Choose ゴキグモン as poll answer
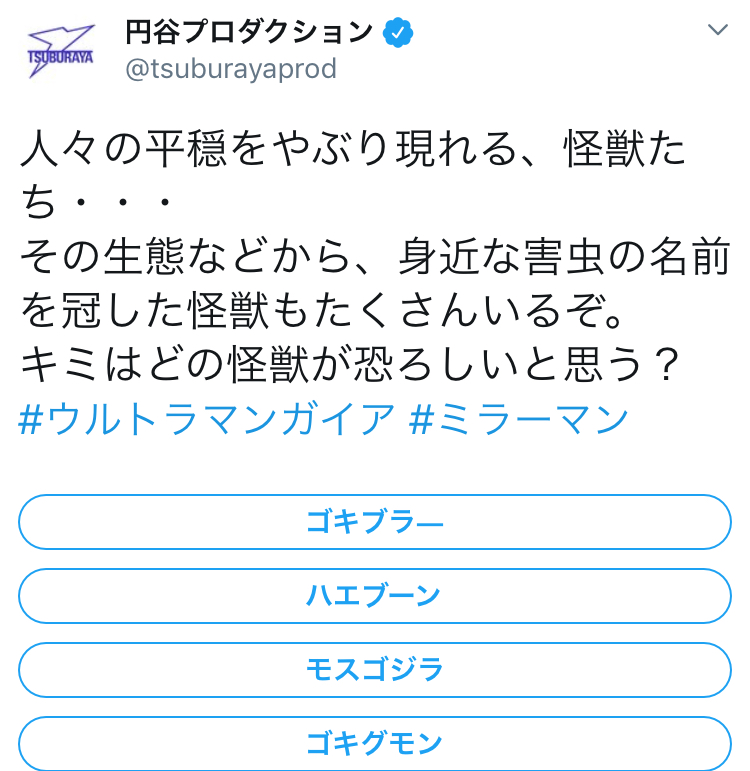 375,743
